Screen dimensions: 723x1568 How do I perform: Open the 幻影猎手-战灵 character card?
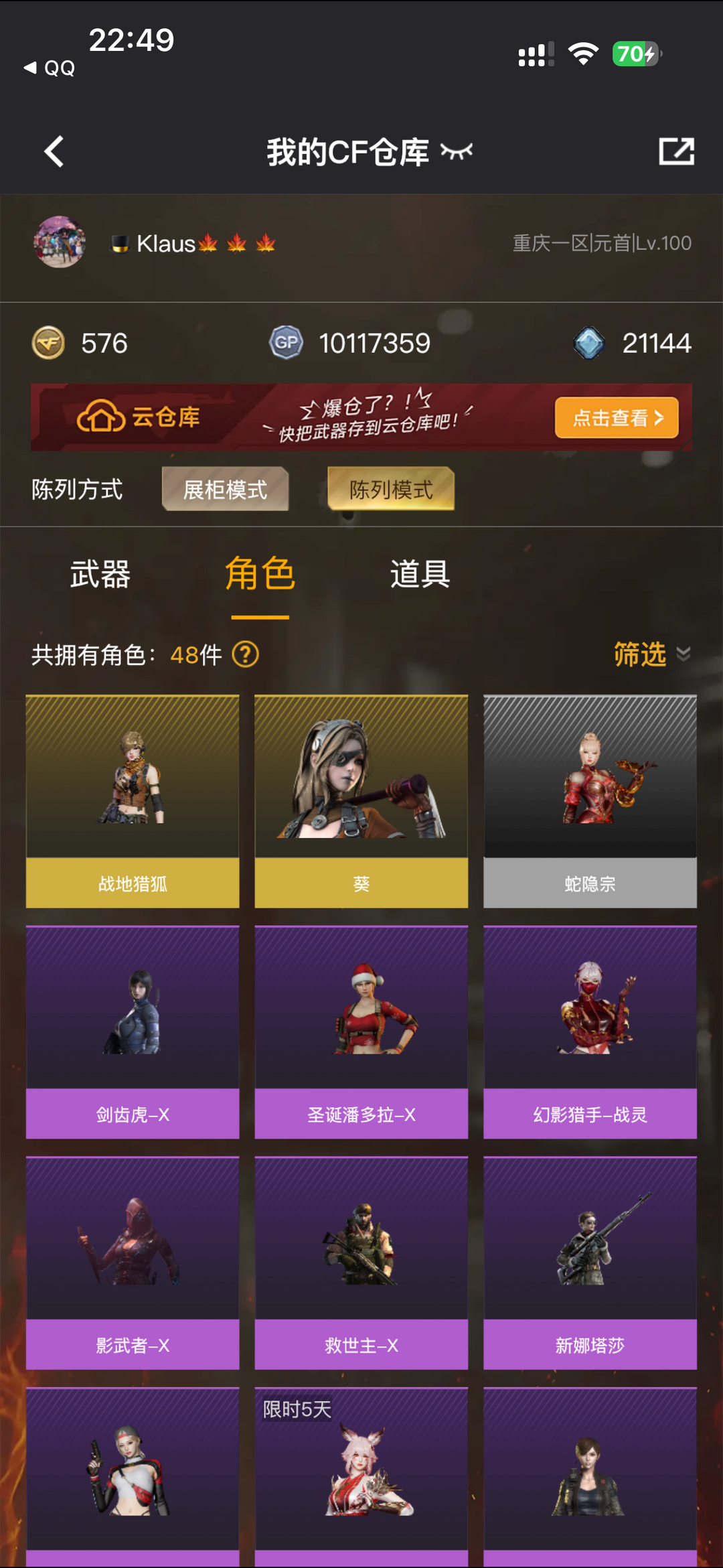pyautogui.click(x=590, y=1031)
